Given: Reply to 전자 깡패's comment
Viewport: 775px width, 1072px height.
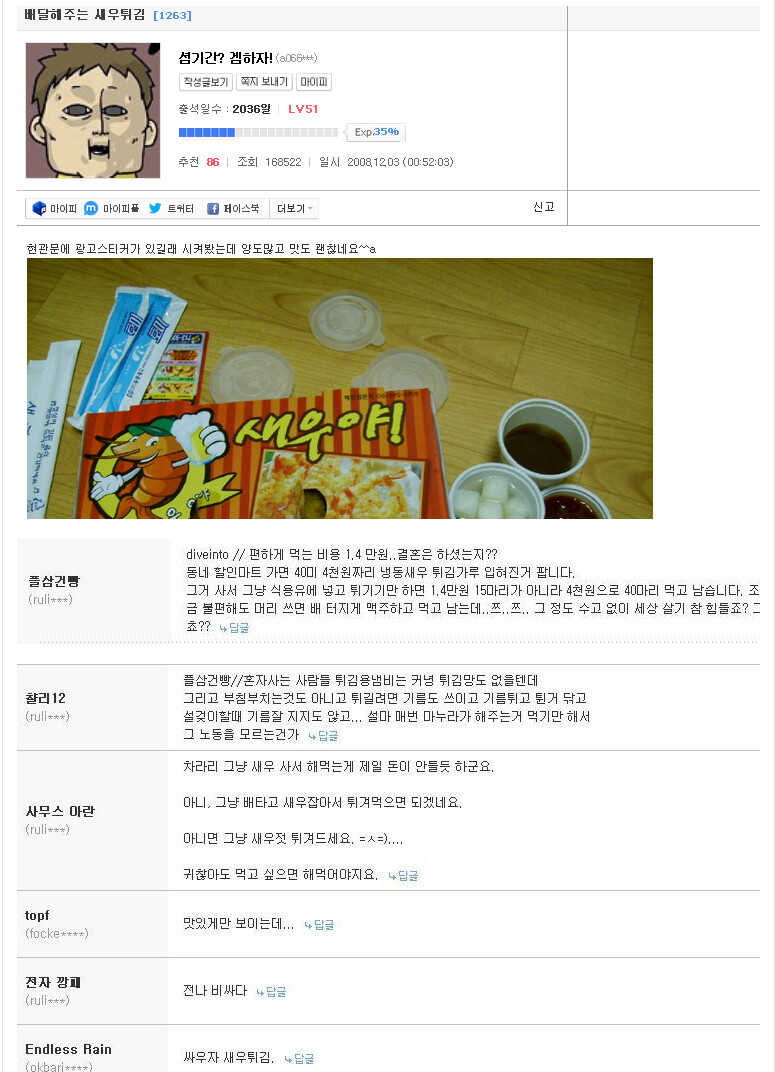Looking at the screenshot, I should pos(271,992).
